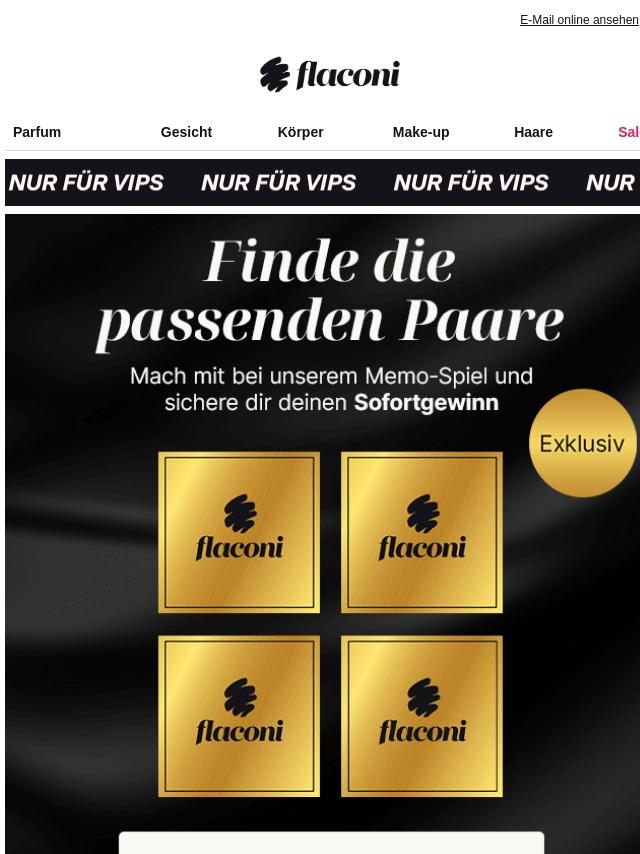The width and height of the screenshot is (640, 854).
Task: Open the Parfum category
Action: click(37, 132)
